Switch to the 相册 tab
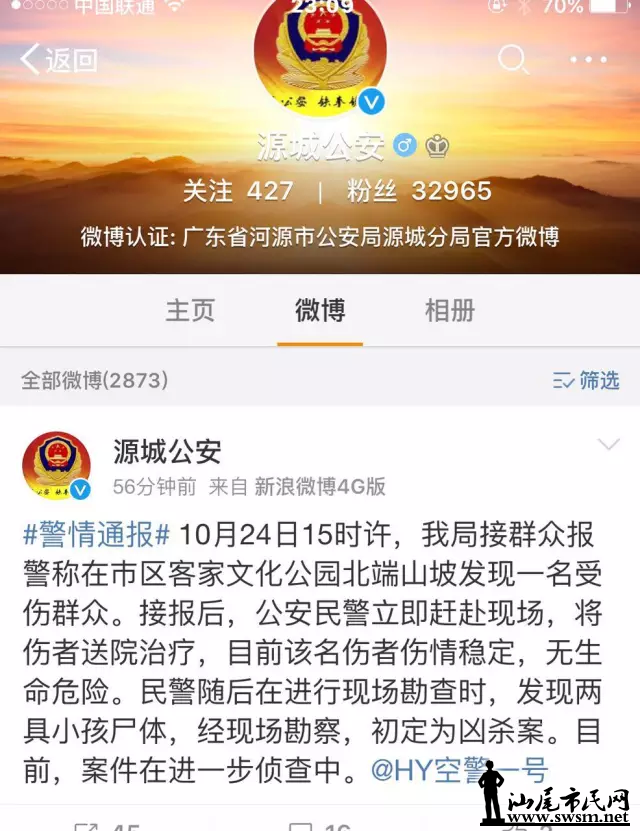 [450, 310]
